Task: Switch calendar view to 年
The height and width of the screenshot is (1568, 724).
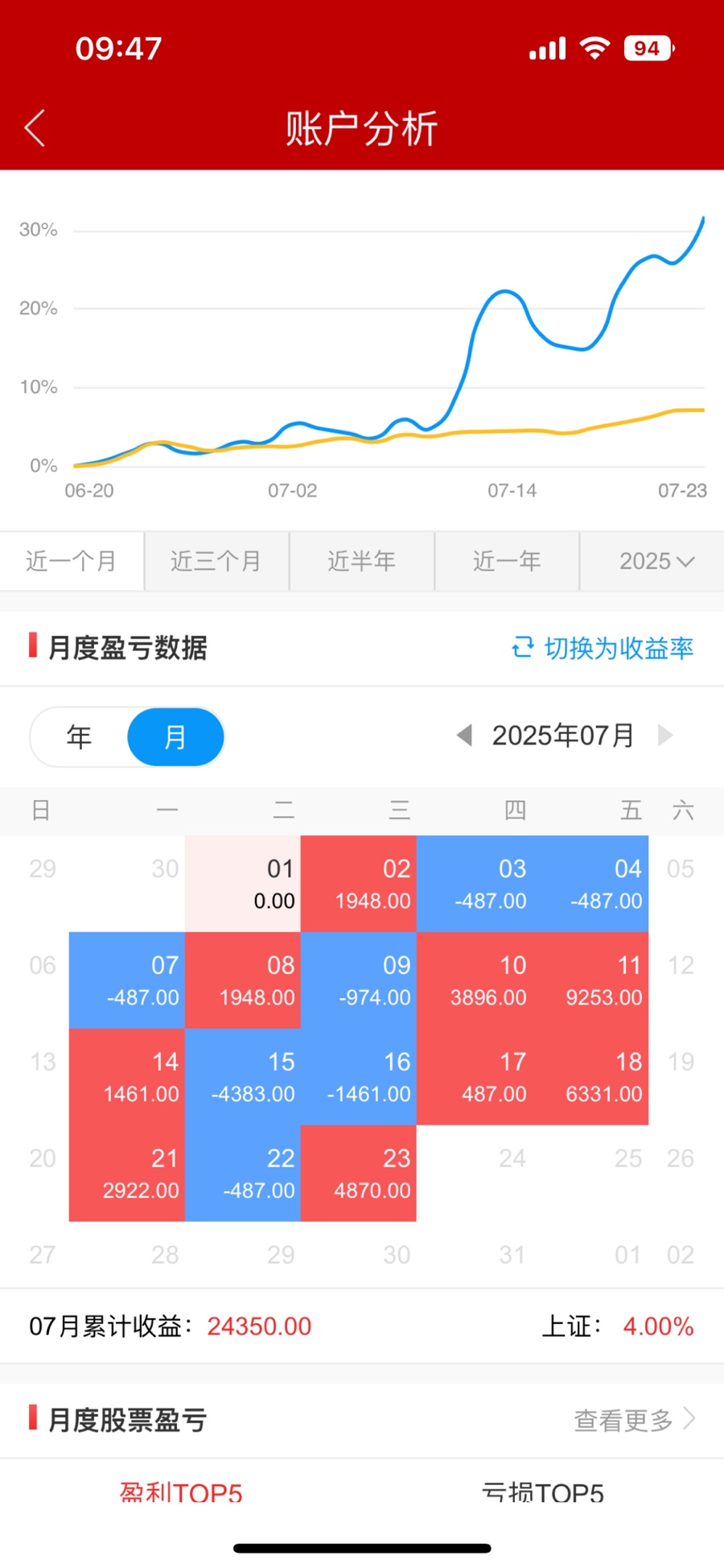Action: click(x=79, y=737)
